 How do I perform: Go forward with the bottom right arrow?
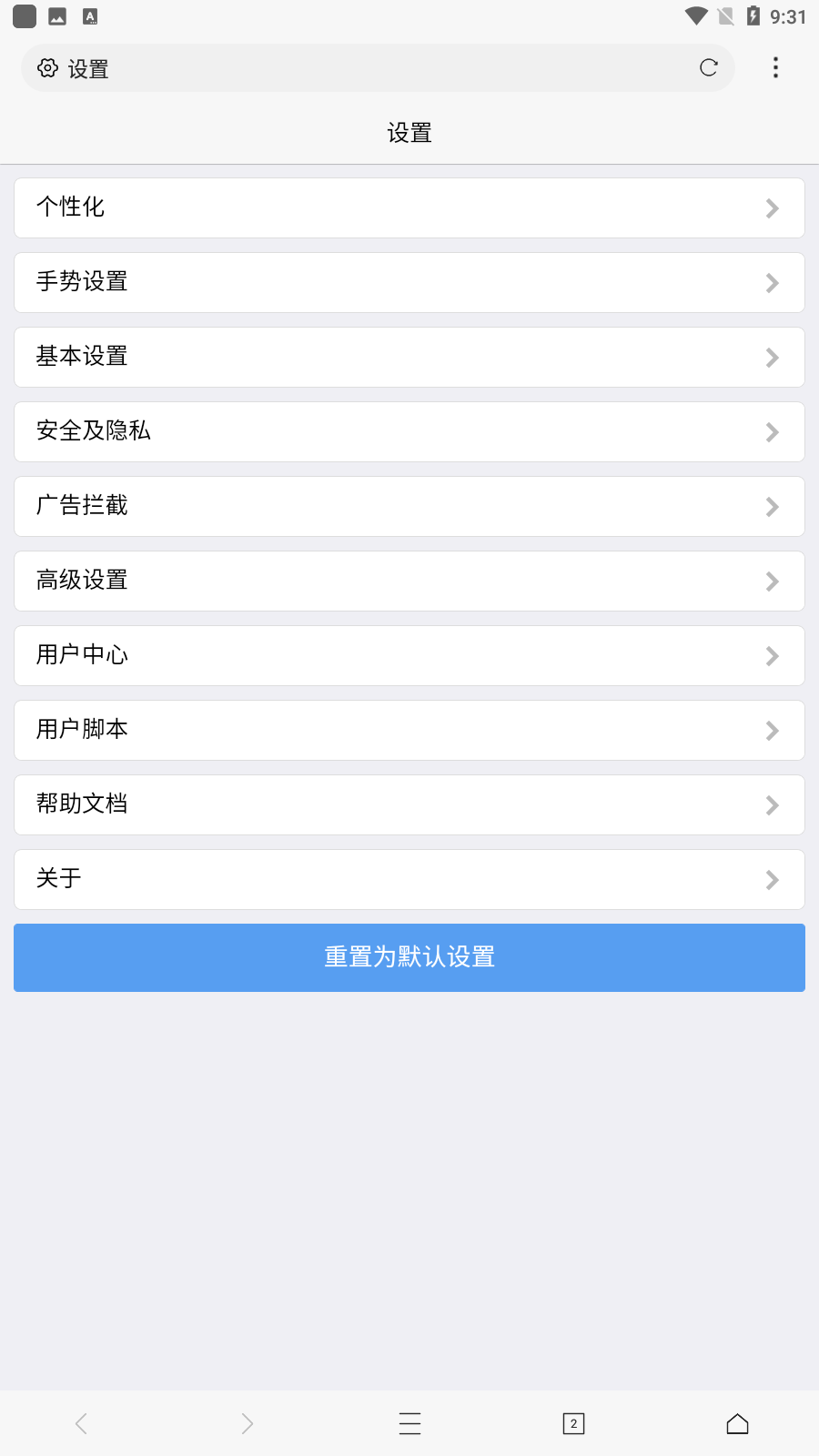(247, 1424)
